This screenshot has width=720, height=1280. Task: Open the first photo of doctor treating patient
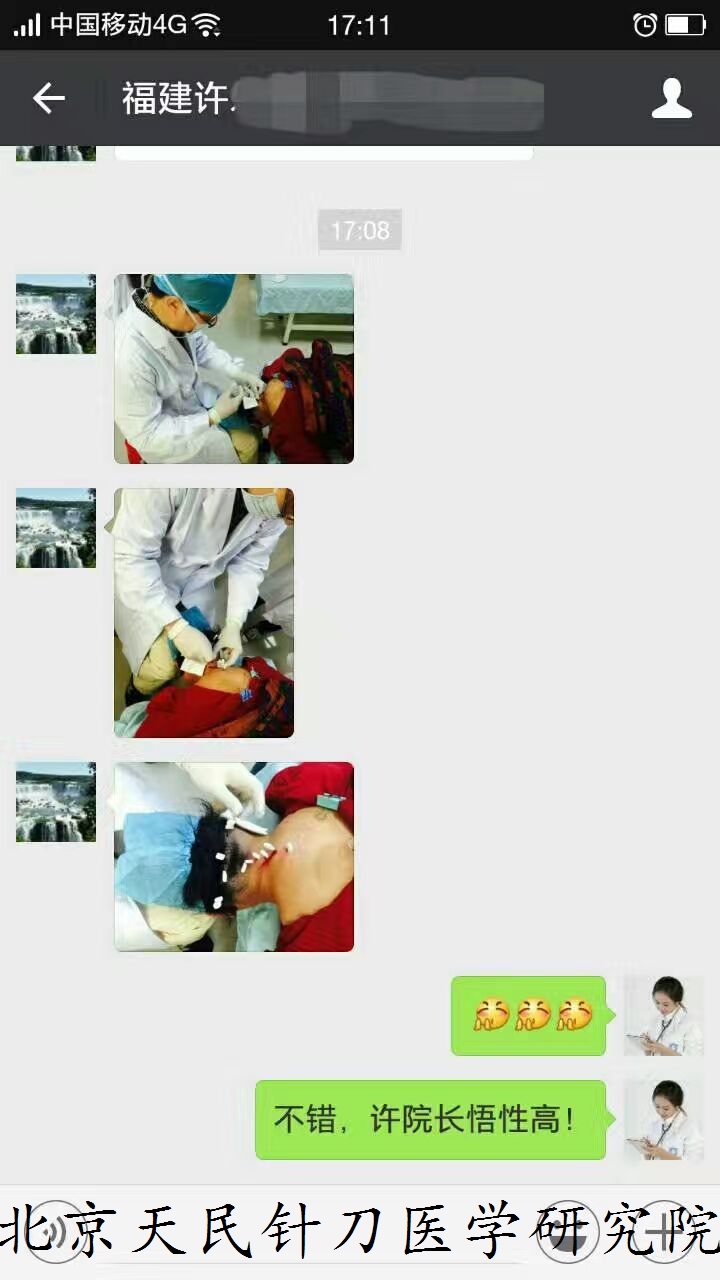pos(234,369)
